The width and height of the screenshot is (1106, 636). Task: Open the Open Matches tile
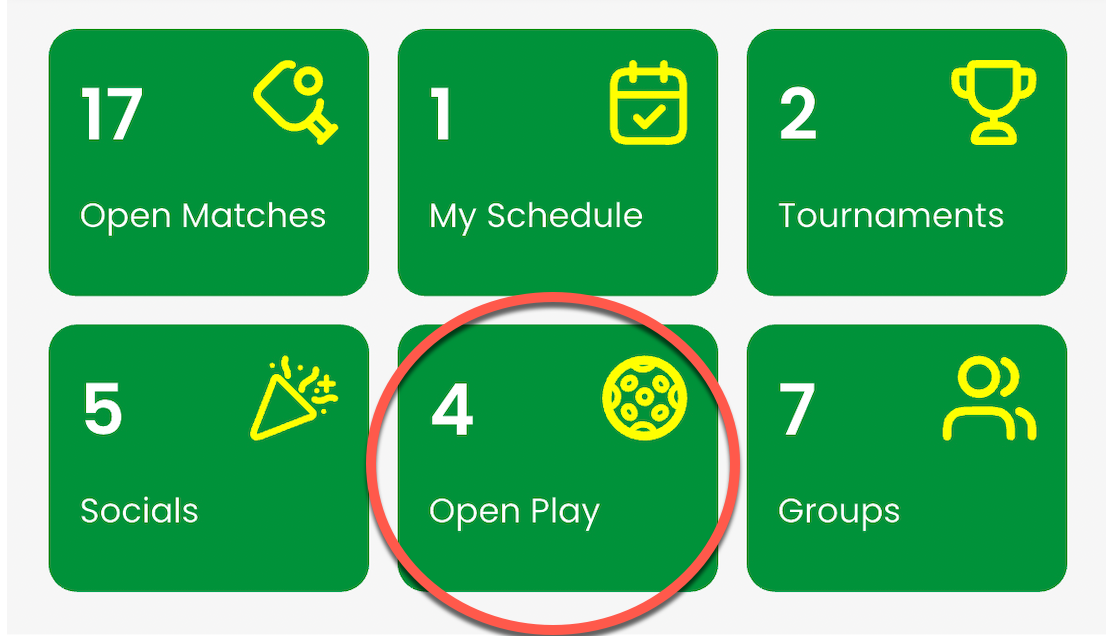[x=208, y=163]
